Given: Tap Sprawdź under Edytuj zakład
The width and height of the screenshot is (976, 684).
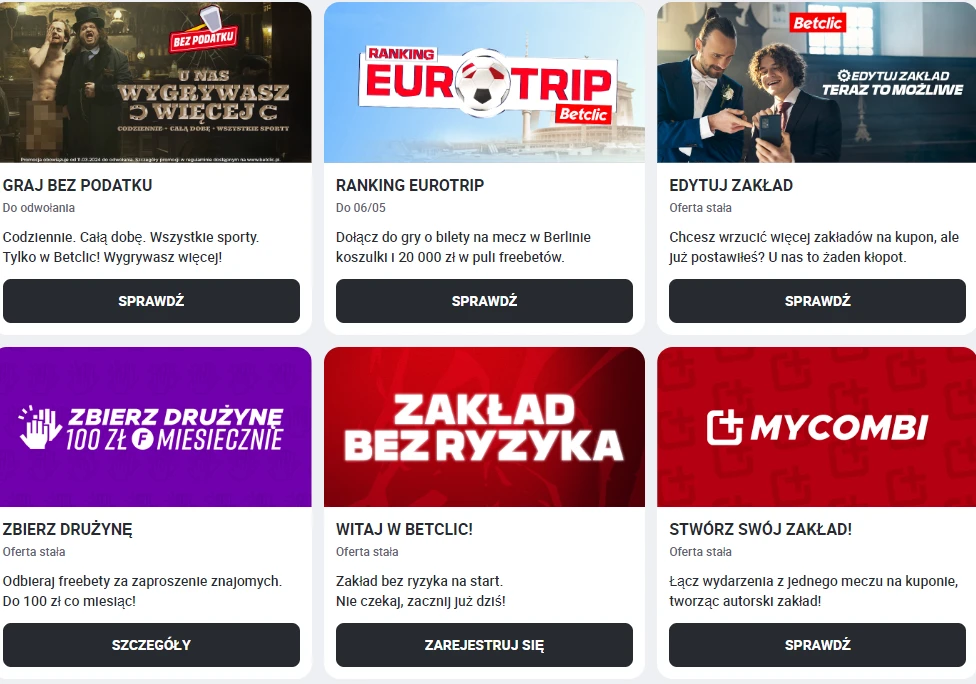Looking at the screenshot, I should 817,301.
